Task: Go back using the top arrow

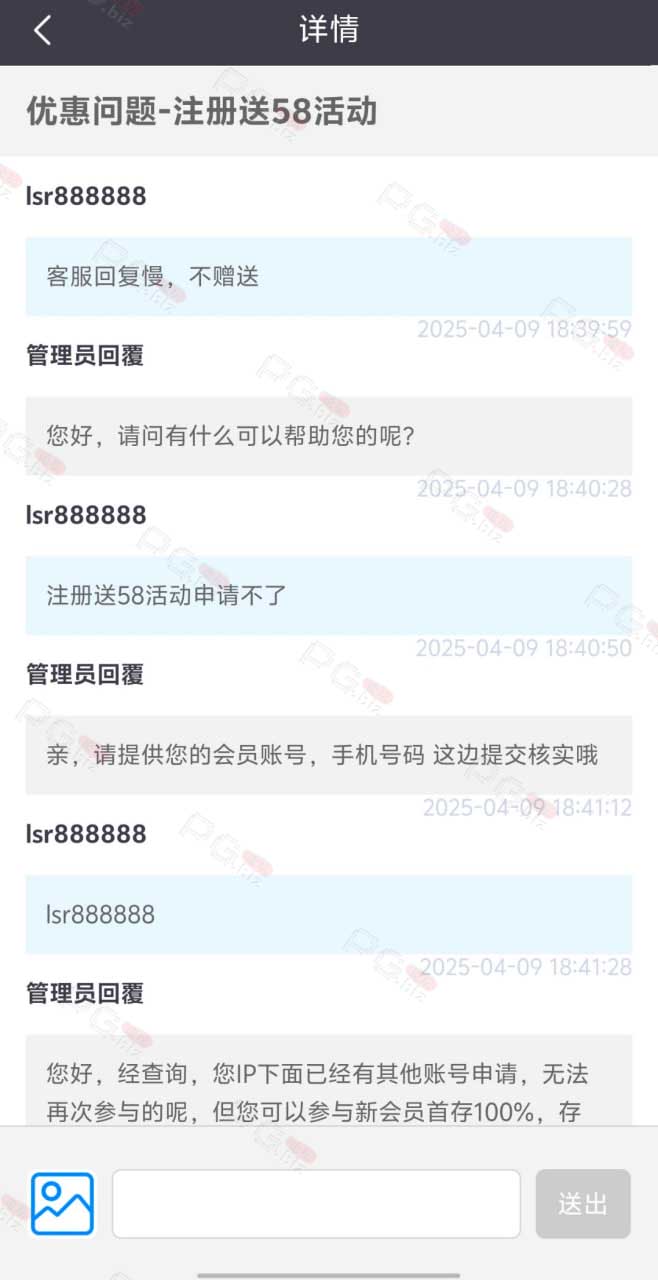Action: point(42,31)
